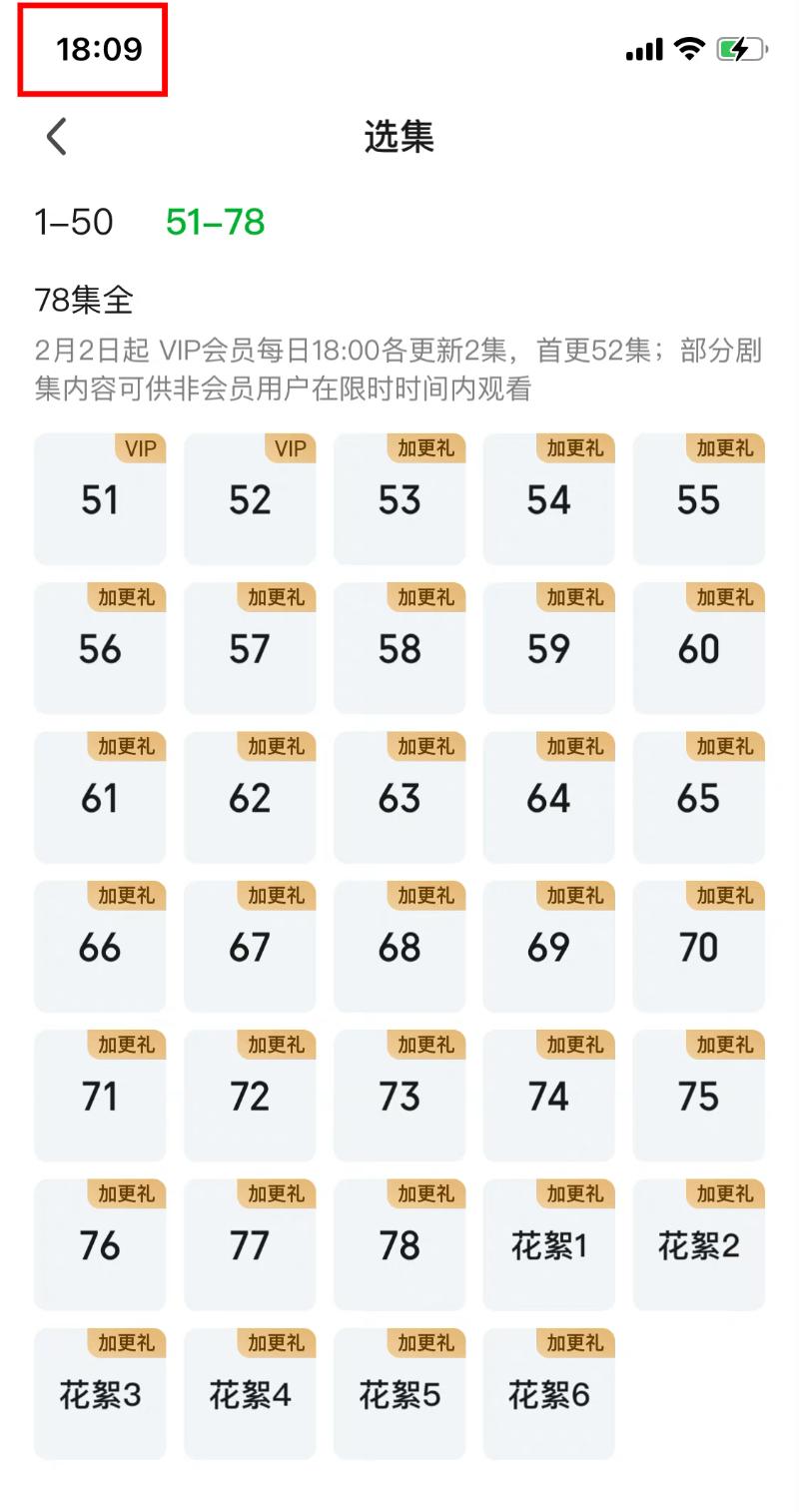The width and height of the screenshot is (799, 1512).
Task: Play episode 69
Action: pyautogui.click(x=548, y=947)
